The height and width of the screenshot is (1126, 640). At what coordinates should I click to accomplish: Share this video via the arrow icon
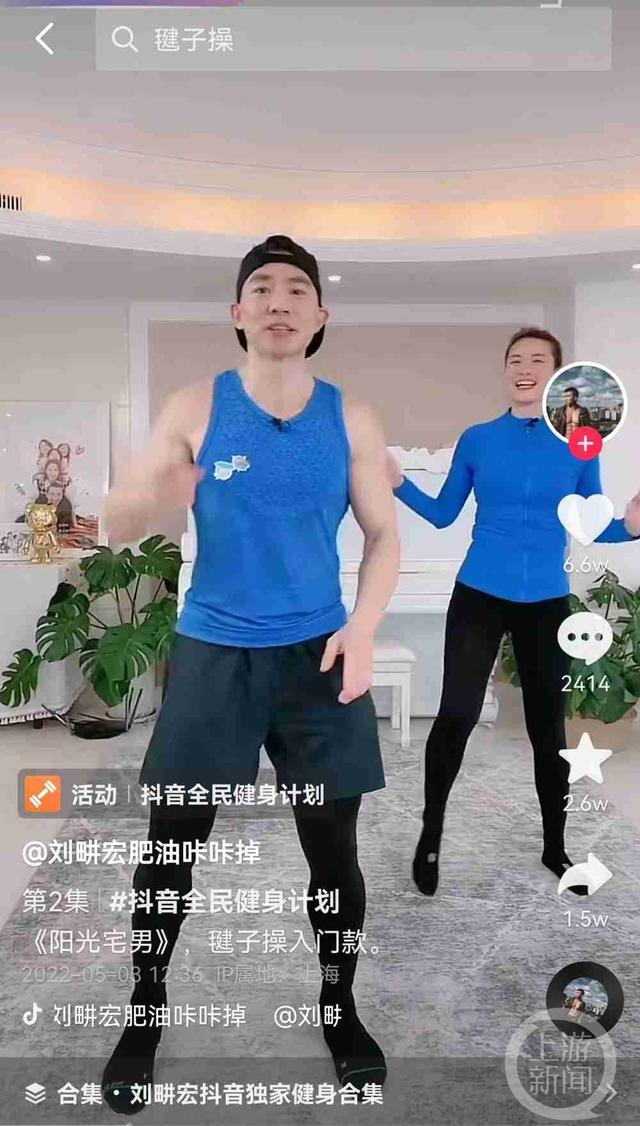tap(585, 877)
